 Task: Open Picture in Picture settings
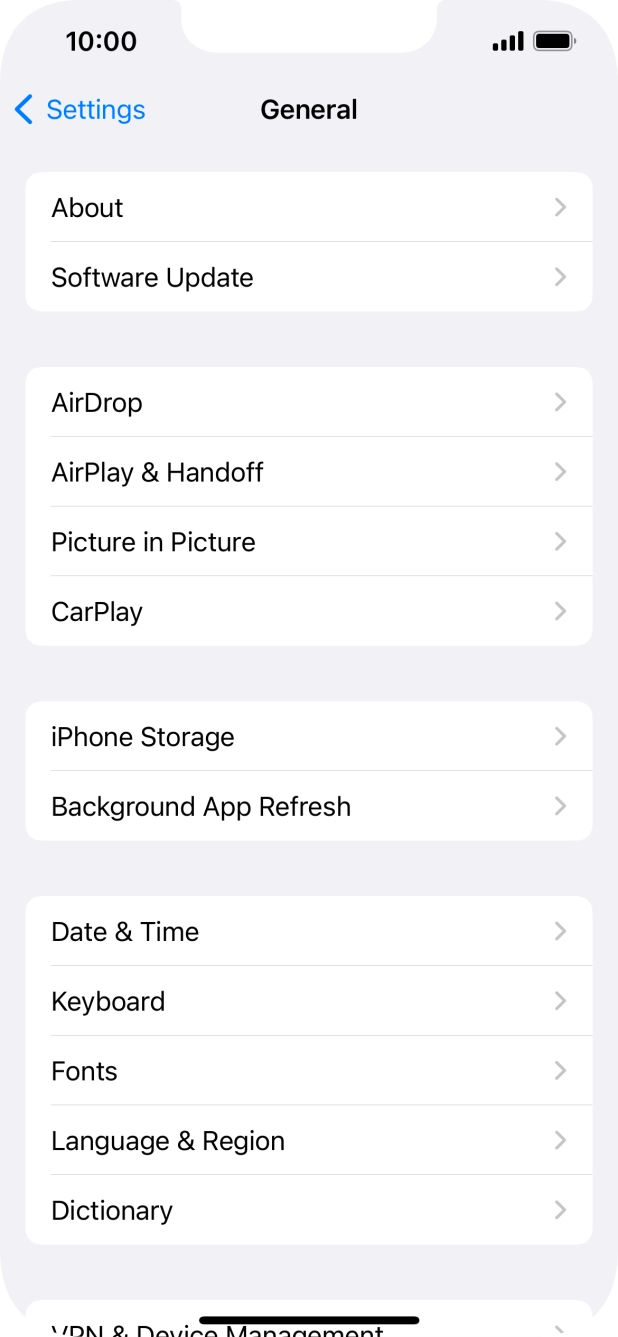point(309,542)
